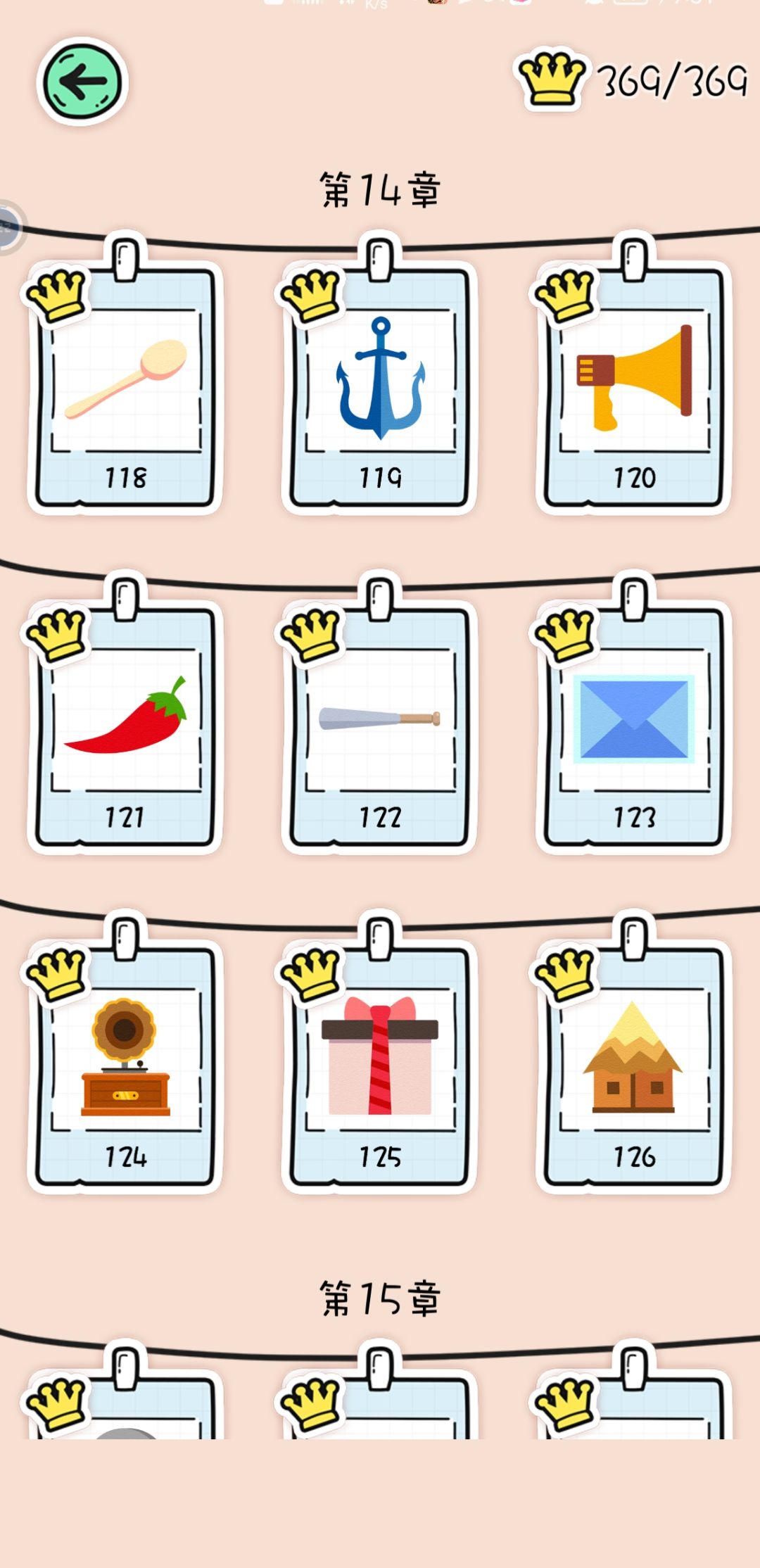Select the anchor level 119

380,380
